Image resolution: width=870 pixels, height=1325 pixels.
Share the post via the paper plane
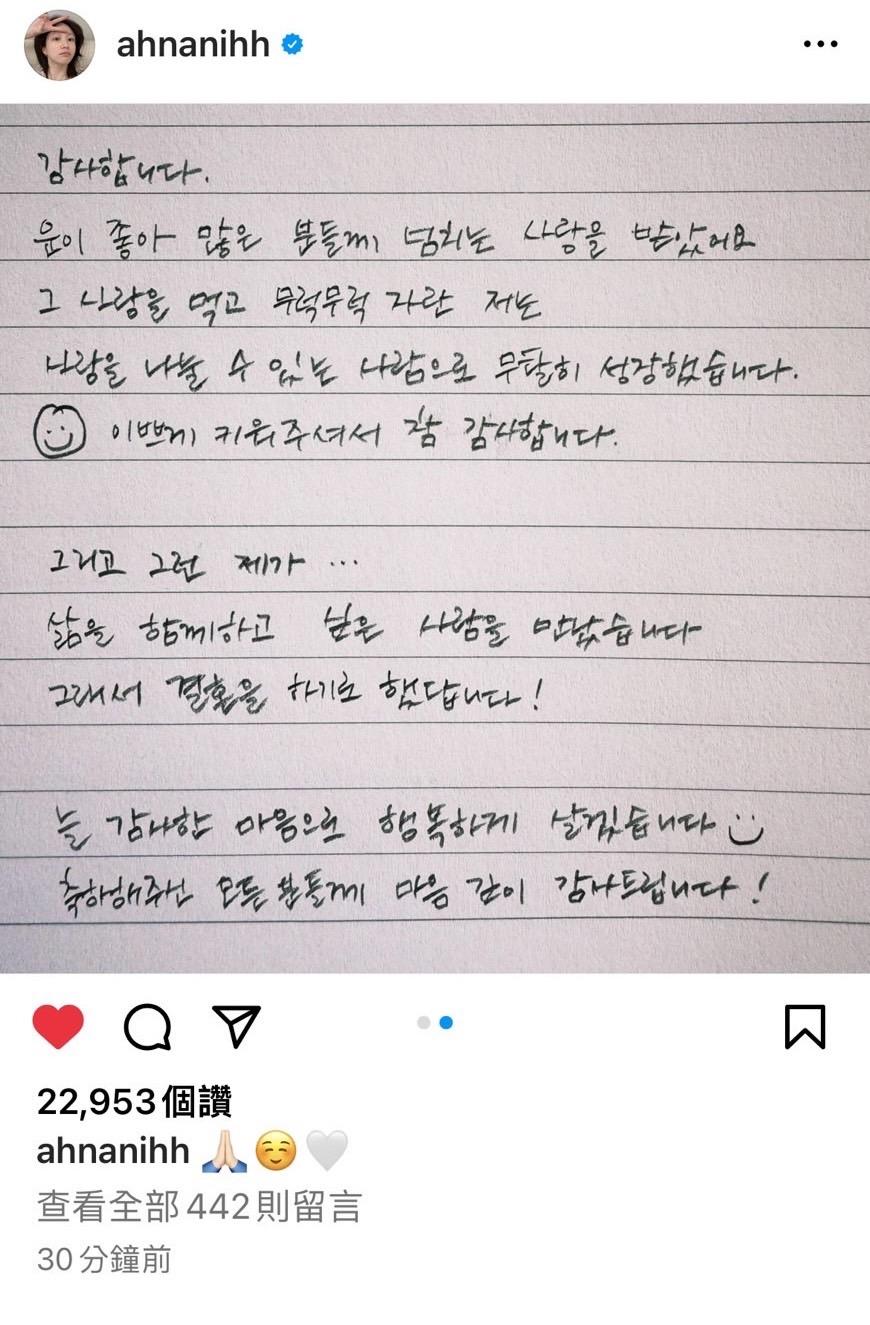coord(237,1026)
